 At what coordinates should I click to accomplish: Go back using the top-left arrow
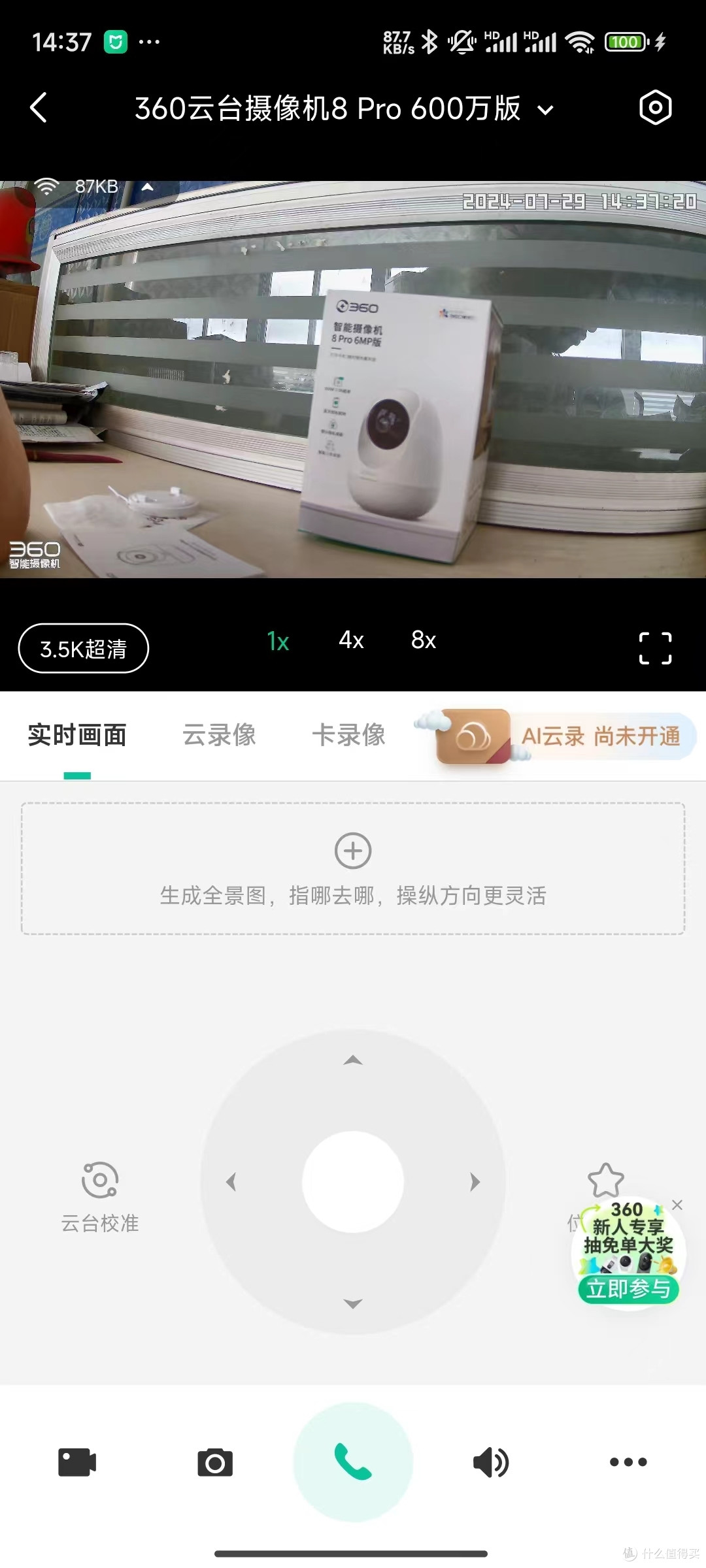pos(37,108)
